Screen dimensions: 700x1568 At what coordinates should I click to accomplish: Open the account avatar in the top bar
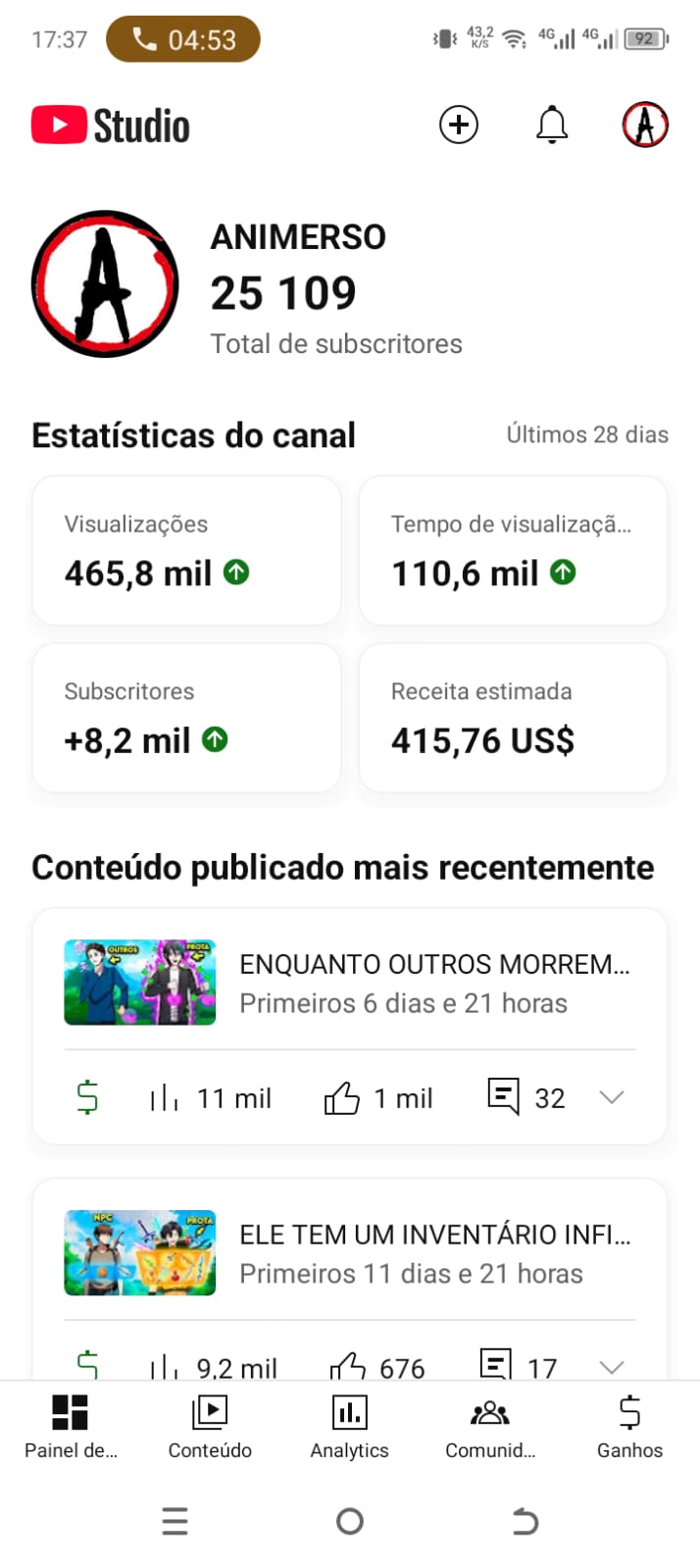click(645, 126)
